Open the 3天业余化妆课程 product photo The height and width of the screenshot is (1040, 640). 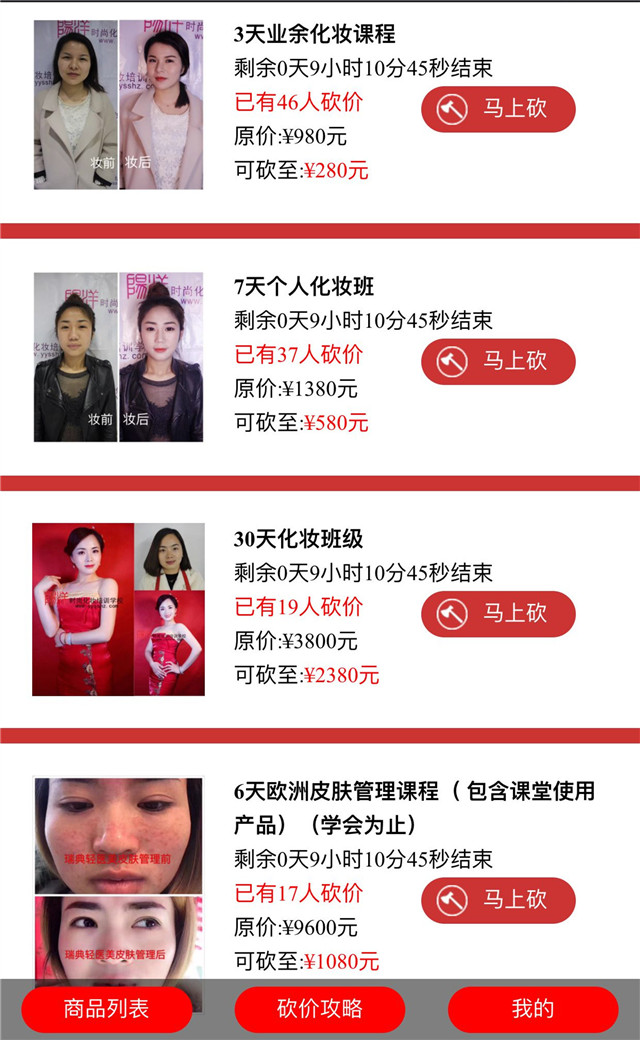coord(118,104)
